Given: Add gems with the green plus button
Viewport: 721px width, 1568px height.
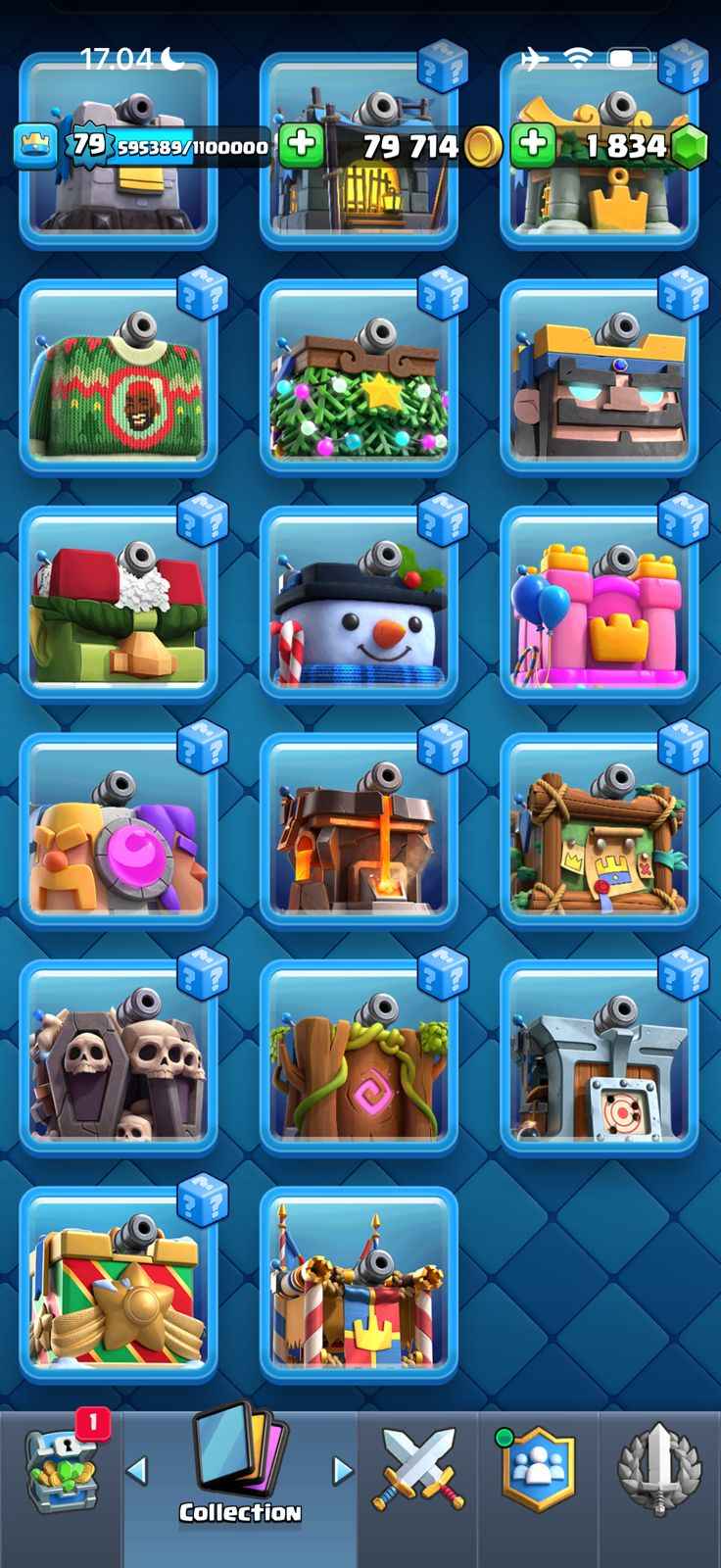Looking at the screenshot, I should (x=534, y=145).
